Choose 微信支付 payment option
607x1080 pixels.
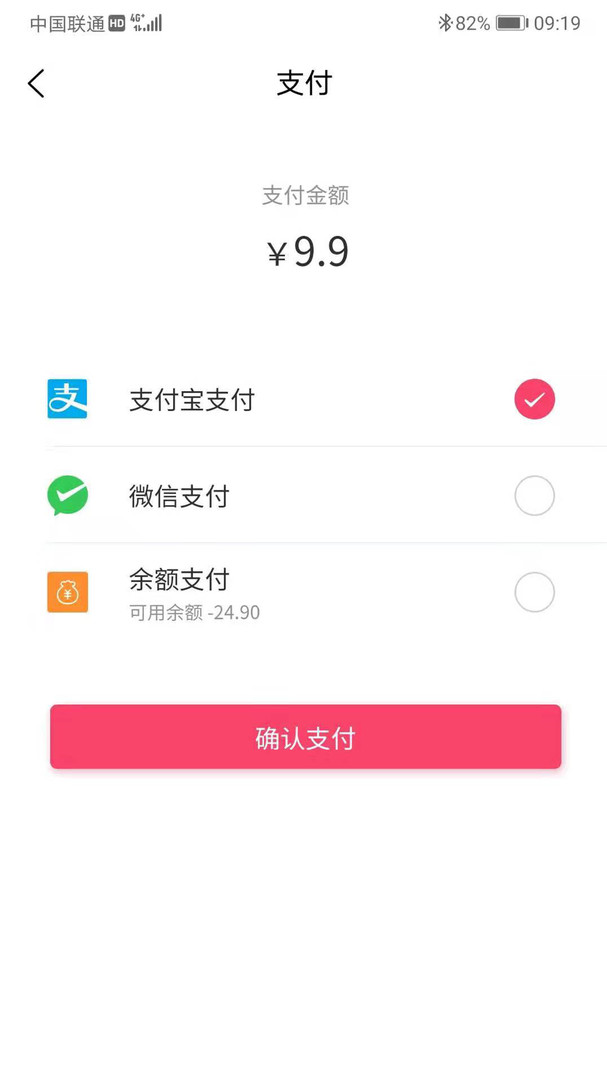(533, 496)
